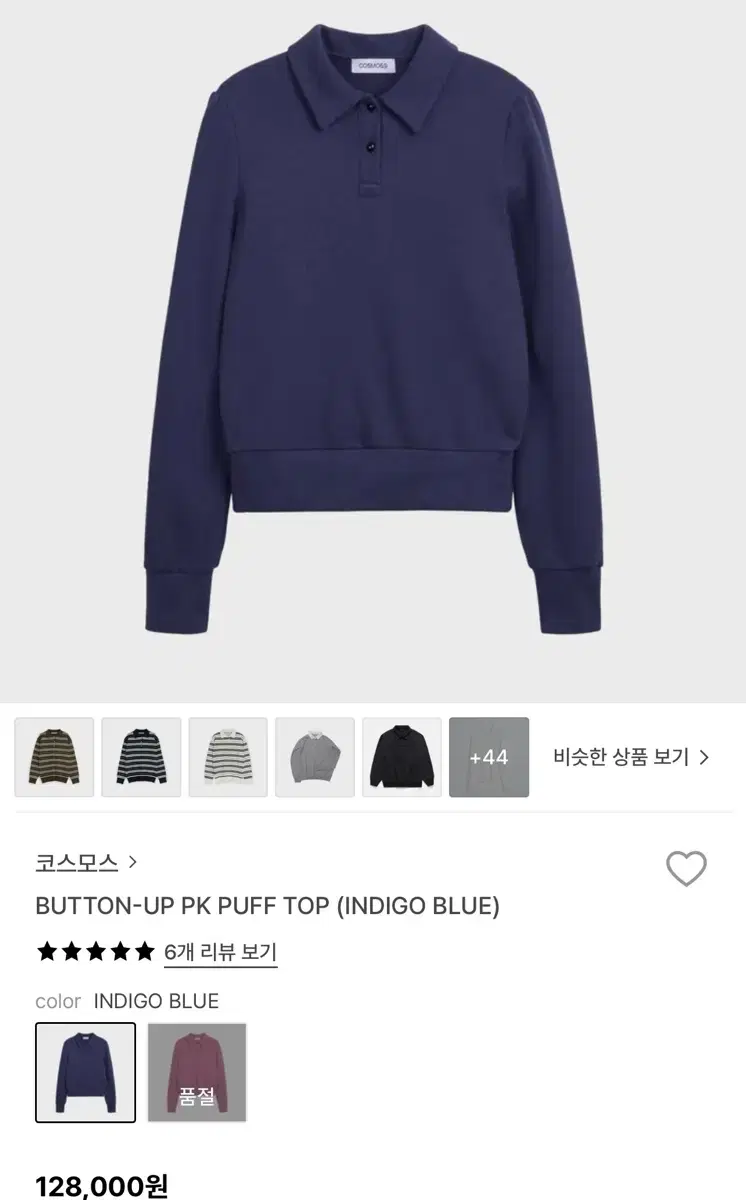Screen dimensions: 746x1200
Task: Select the INDIGO BLUE color swatch
Action: coord(85,1070)
